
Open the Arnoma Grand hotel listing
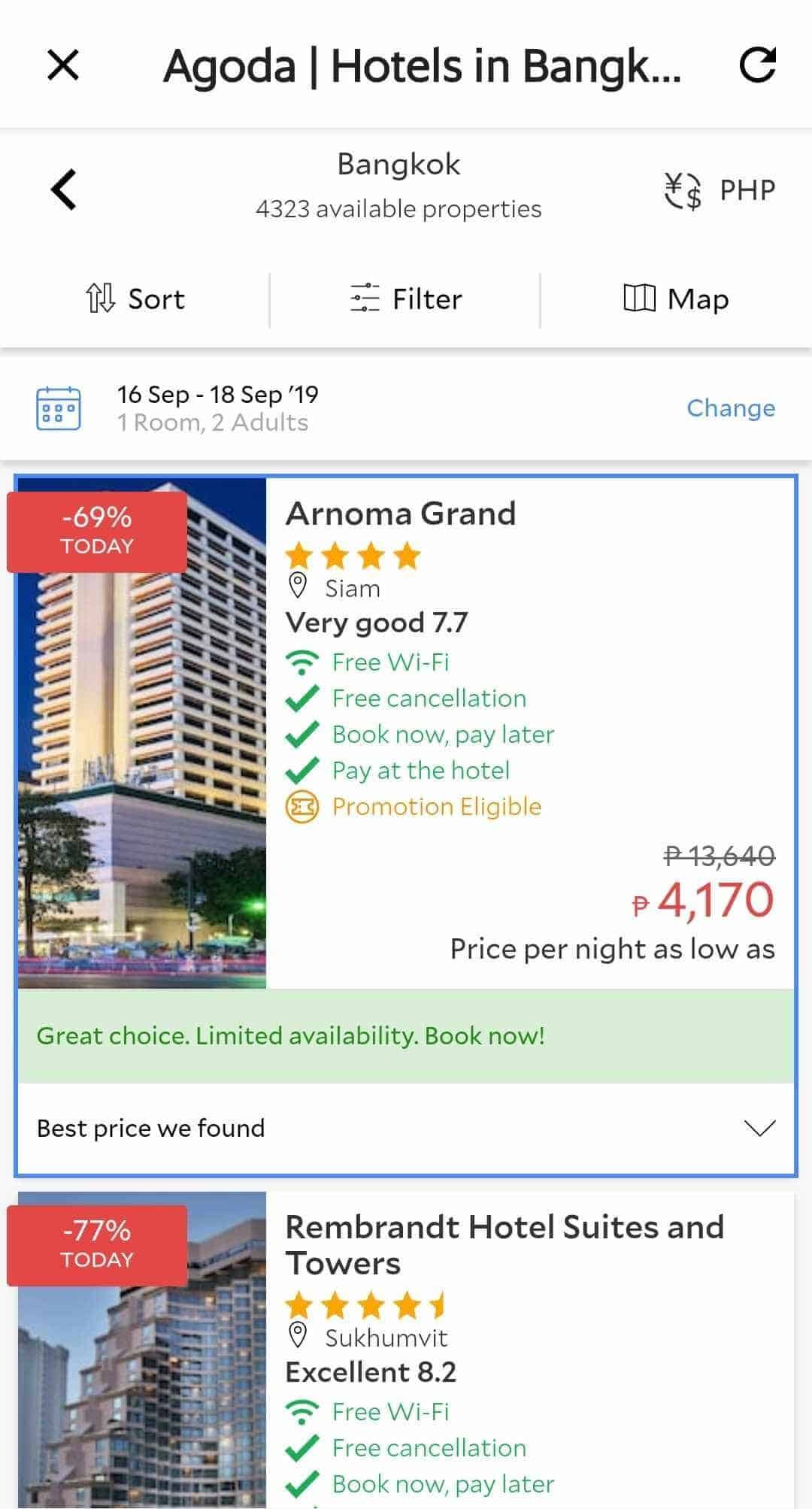pyautogui.click(x=399, y=512)
